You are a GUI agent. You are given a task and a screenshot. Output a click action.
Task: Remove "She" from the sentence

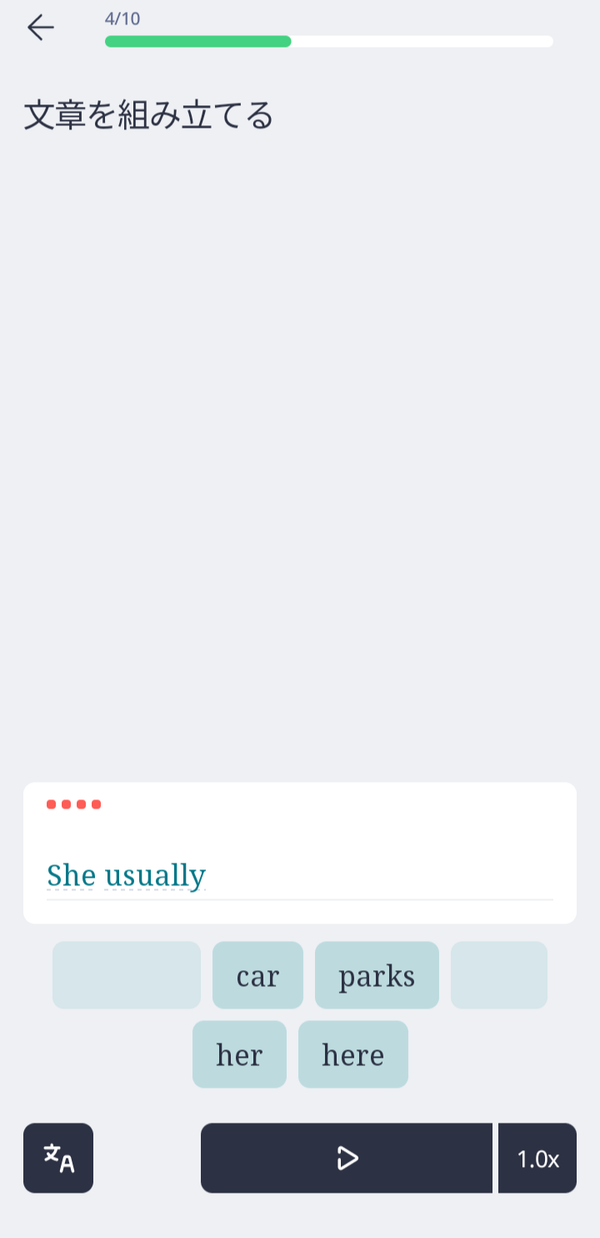pos(71,875)
